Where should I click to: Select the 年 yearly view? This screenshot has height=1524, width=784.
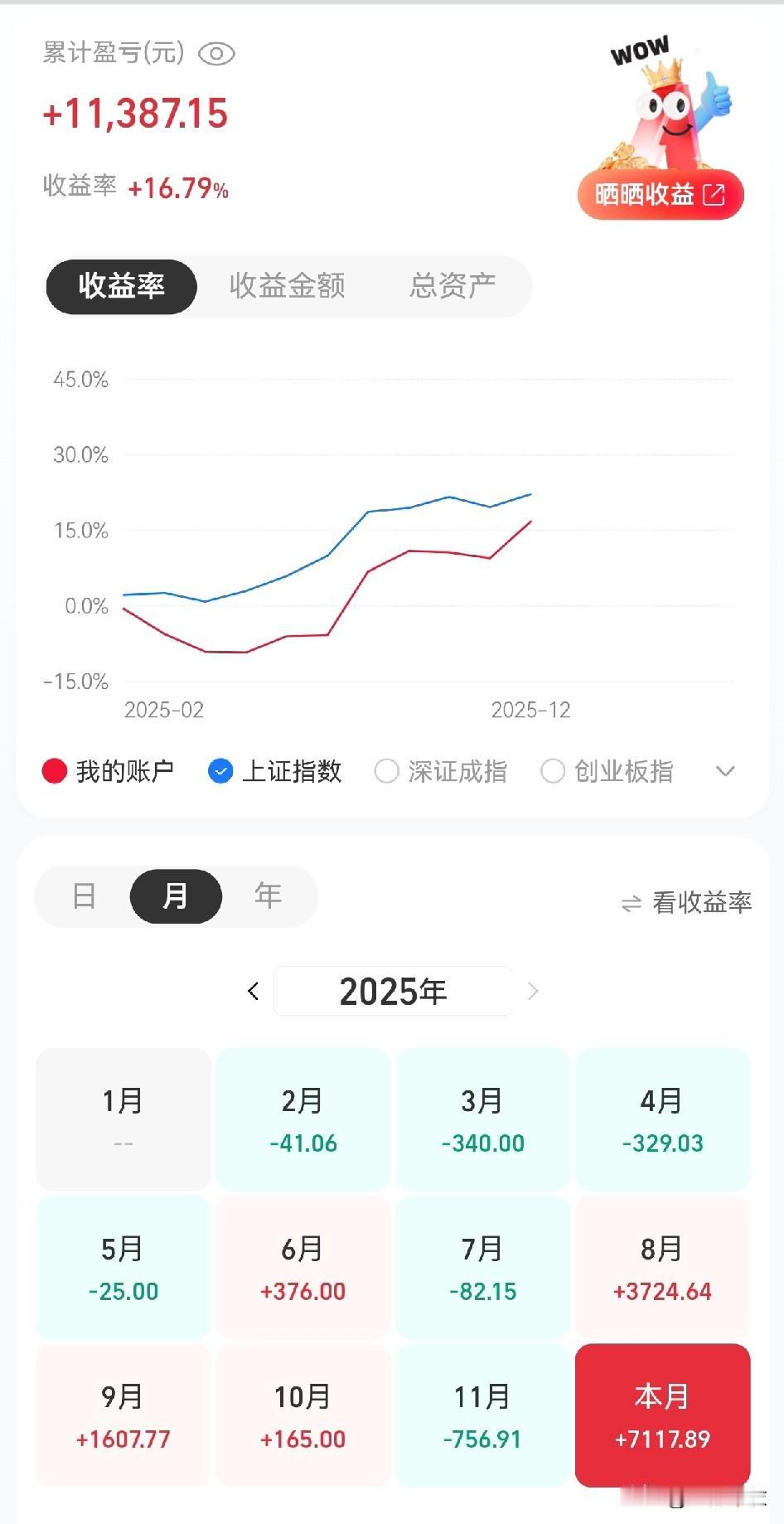(x=269, y=896)
